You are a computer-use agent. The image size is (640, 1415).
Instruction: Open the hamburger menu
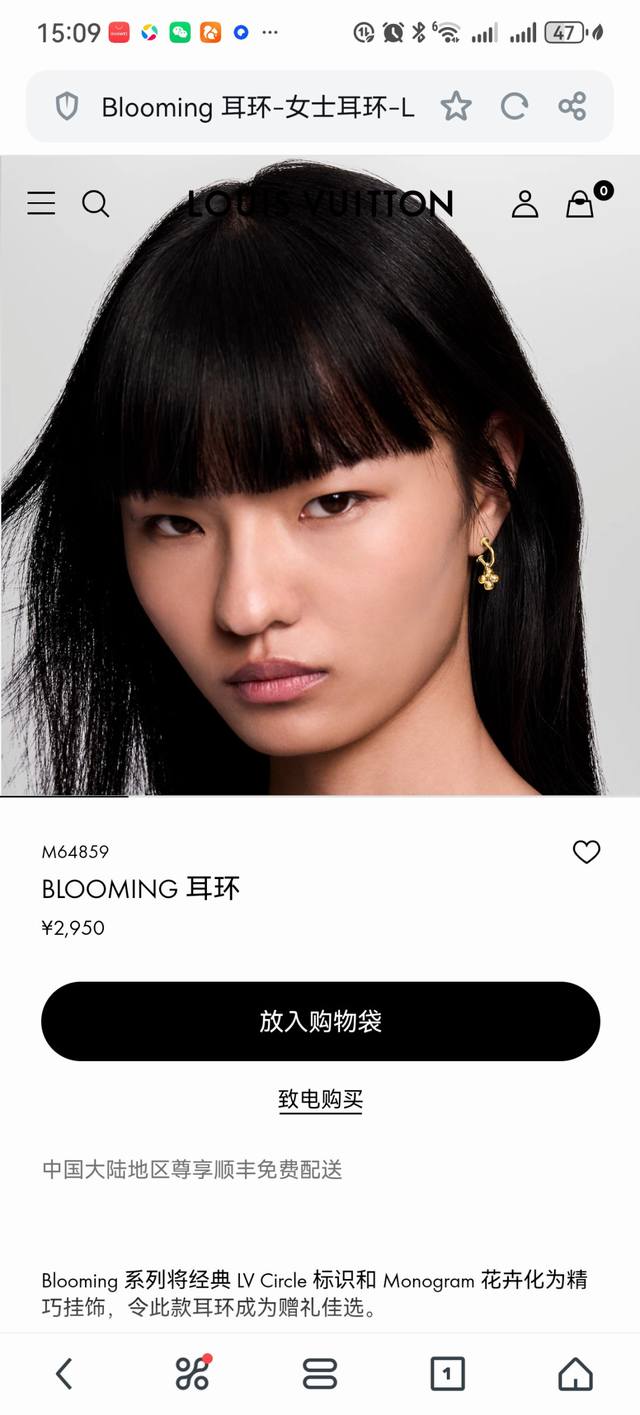41,204
